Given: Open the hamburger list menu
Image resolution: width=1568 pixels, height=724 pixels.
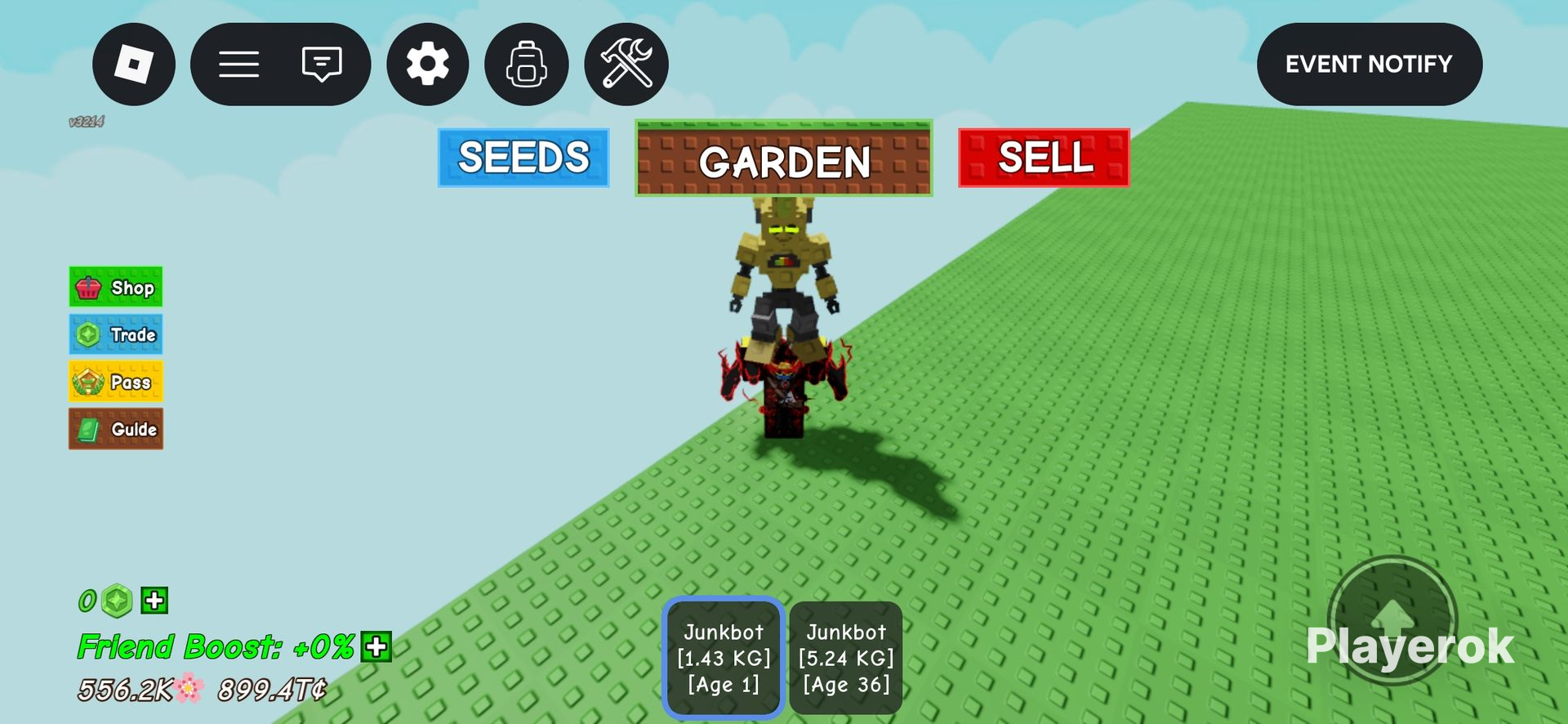Looking at the screenshot, I should [238, 64].
